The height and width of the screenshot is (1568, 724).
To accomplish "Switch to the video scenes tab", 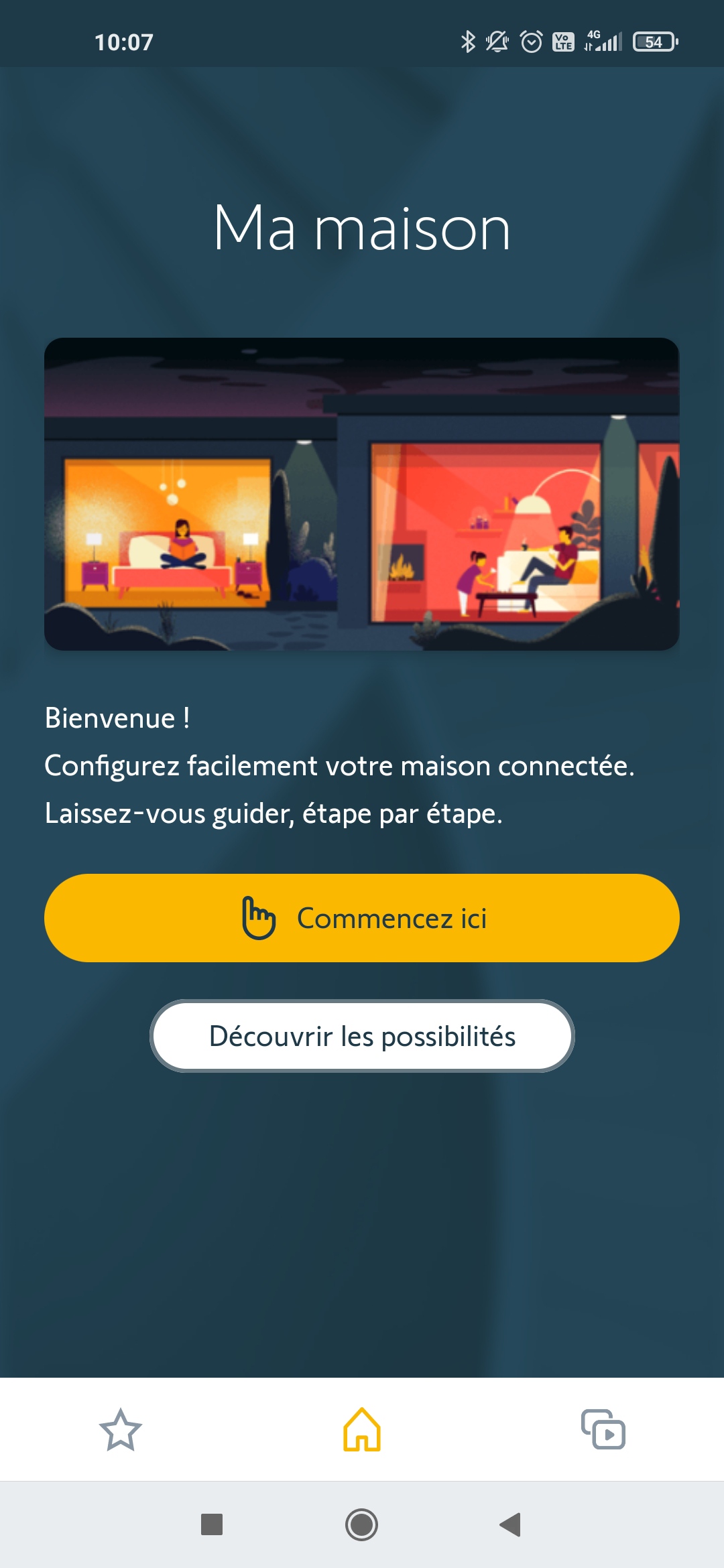I will [x=603, y=1429].
